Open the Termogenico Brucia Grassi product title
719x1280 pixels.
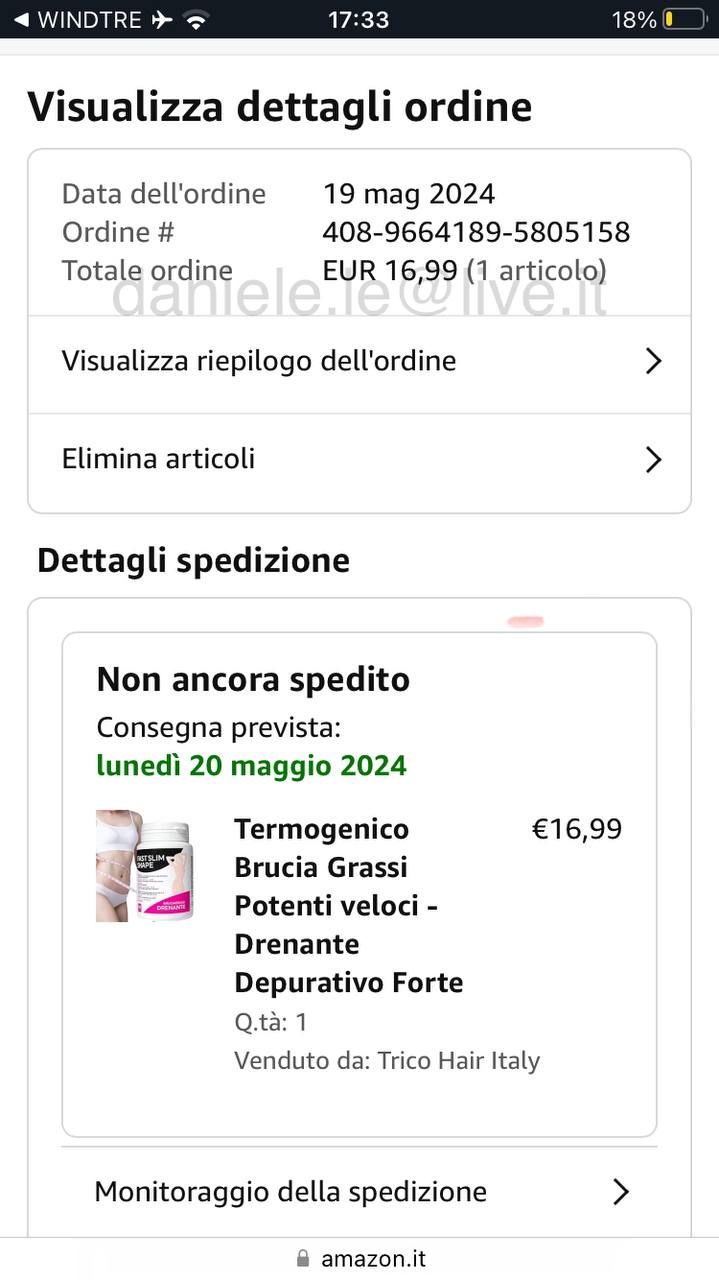[348, 906]
